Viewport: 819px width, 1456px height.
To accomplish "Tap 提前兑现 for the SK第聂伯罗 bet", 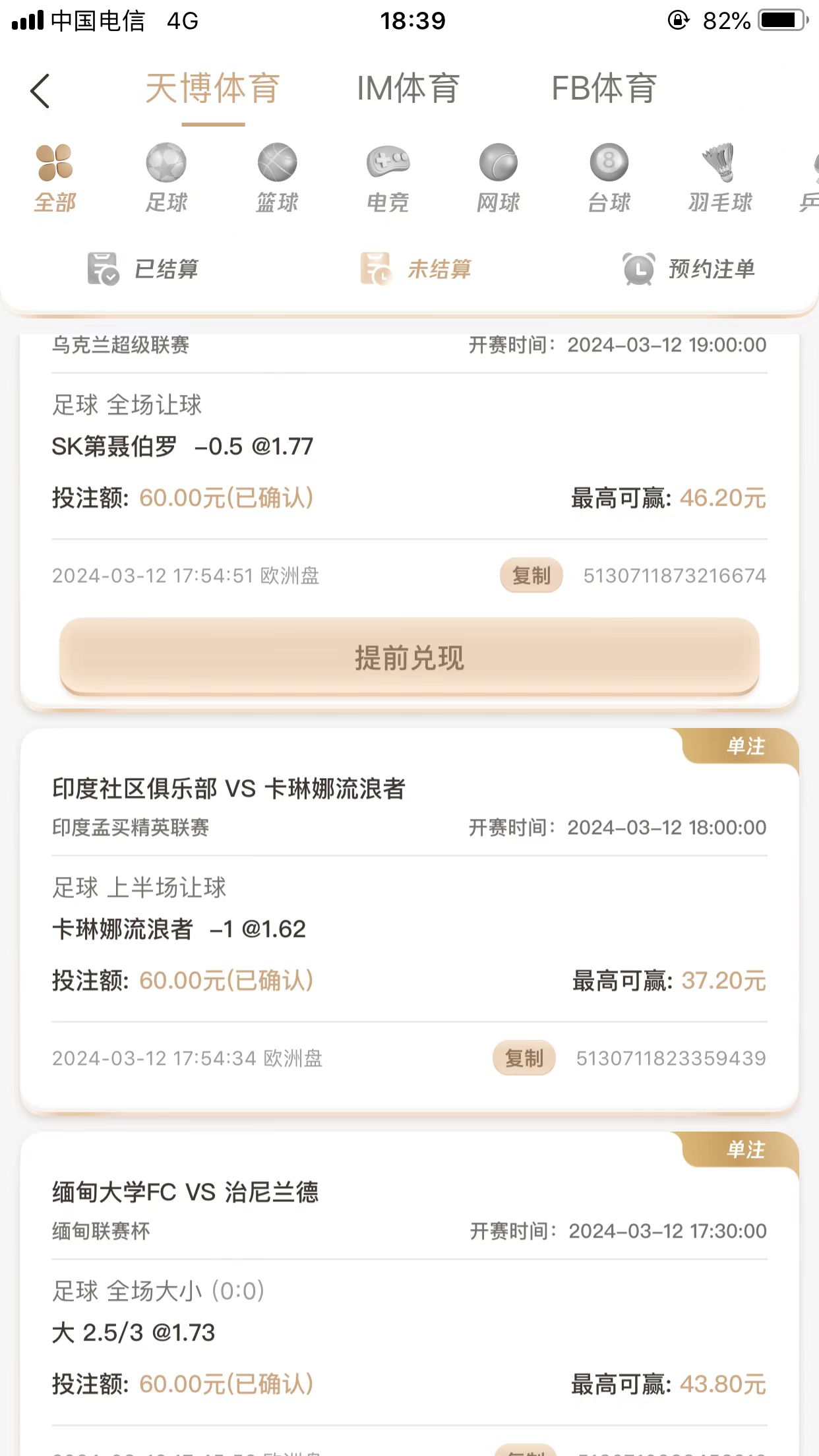I will click(x=409, y=657).
